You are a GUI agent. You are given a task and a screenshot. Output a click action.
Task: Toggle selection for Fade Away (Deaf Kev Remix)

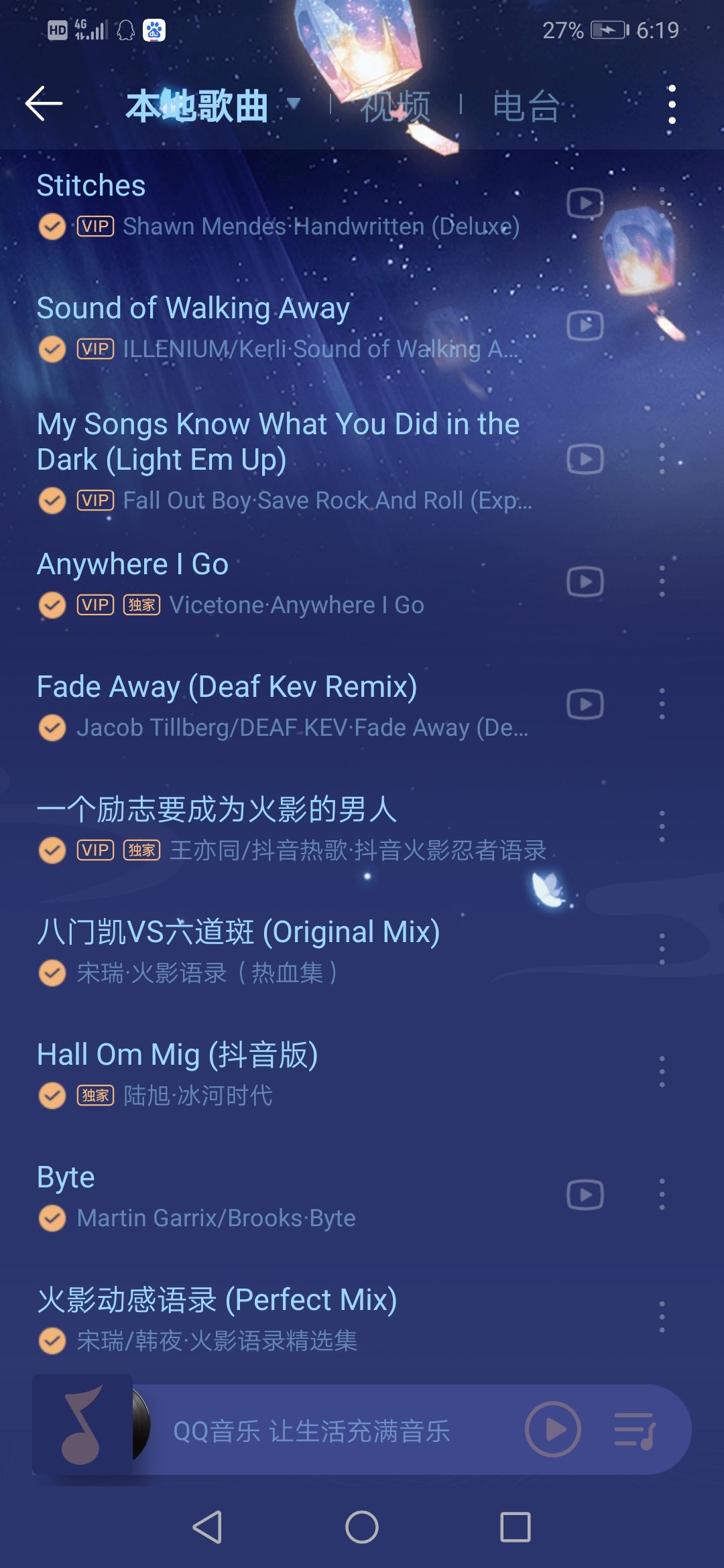point(52,726)
